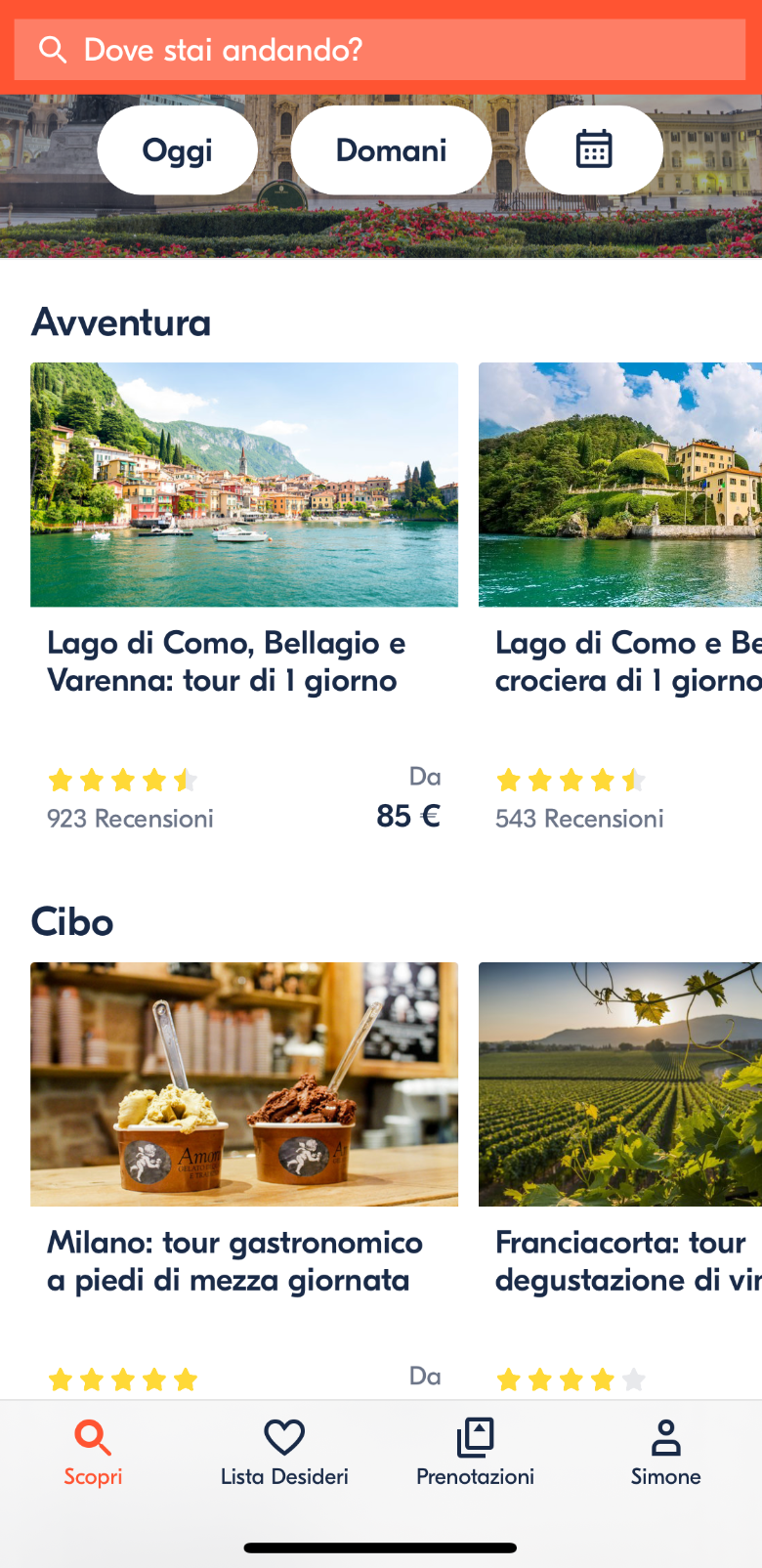Select the Avventura section header
This screenshot has width=762, height=1568.
pos(121,322)
